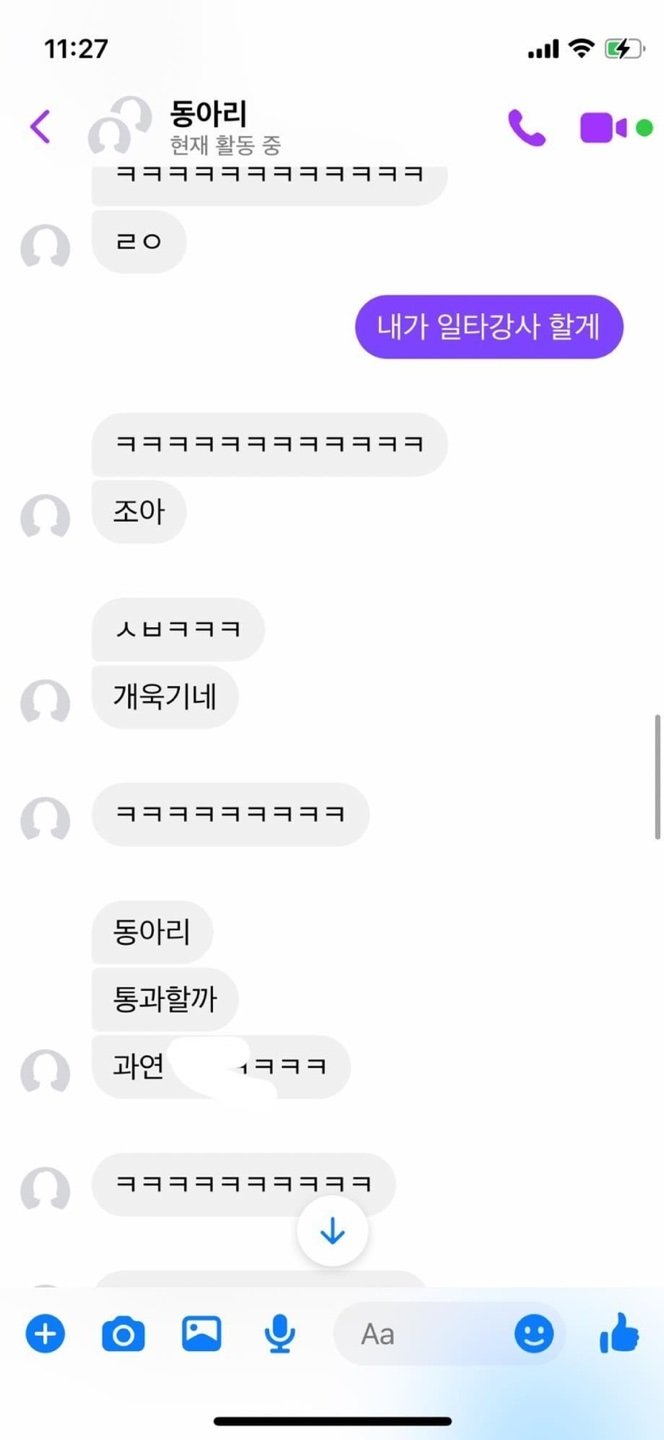
Task: Tap the Aa message input field
Action: pyautogui.click(x=420, y=1334)
